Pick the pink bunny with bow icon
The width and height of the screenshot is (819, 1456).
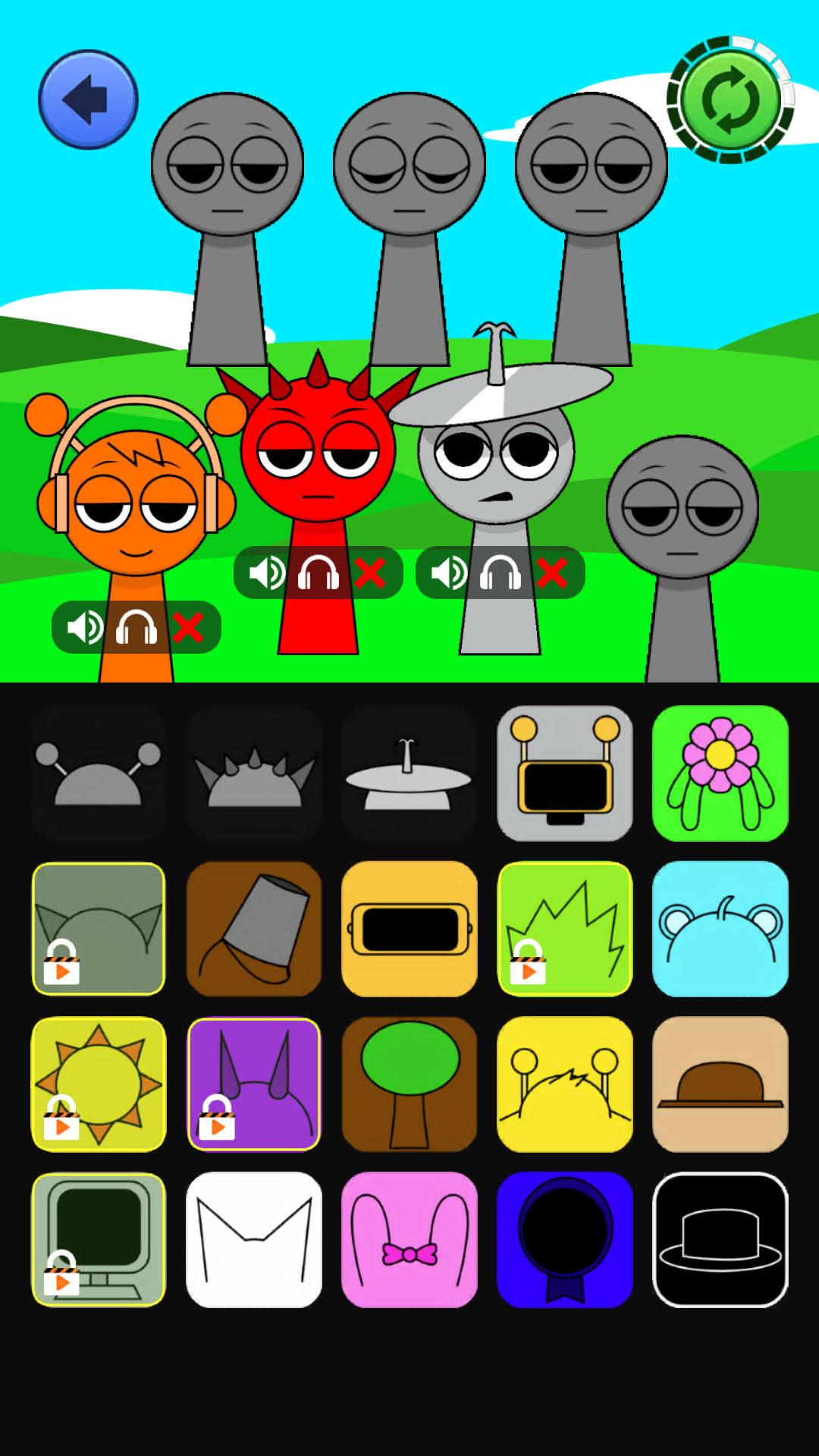(409, 1240)
